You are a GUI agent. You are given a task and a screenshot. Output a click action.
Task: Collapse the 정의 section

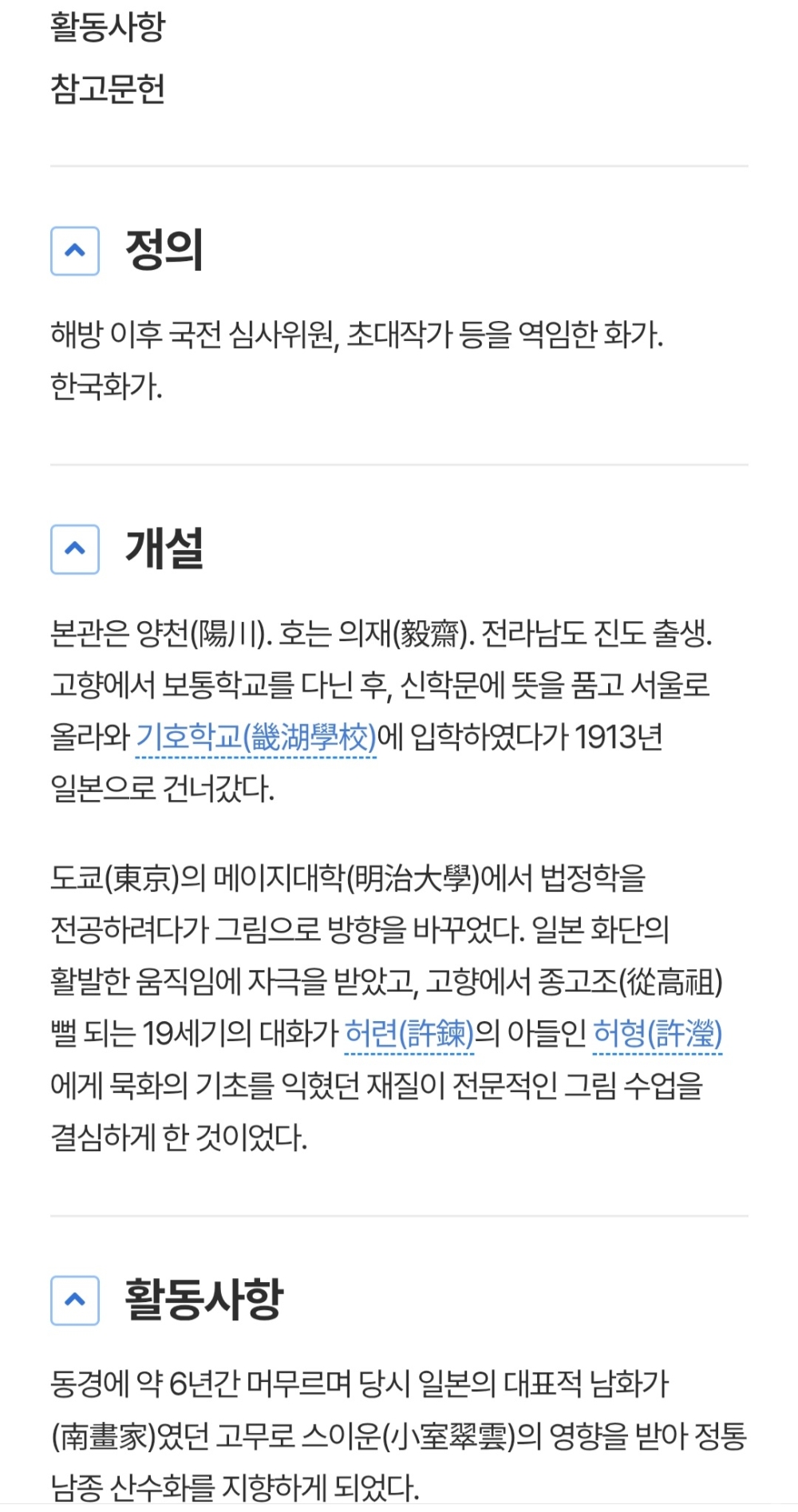click(75, 251)
